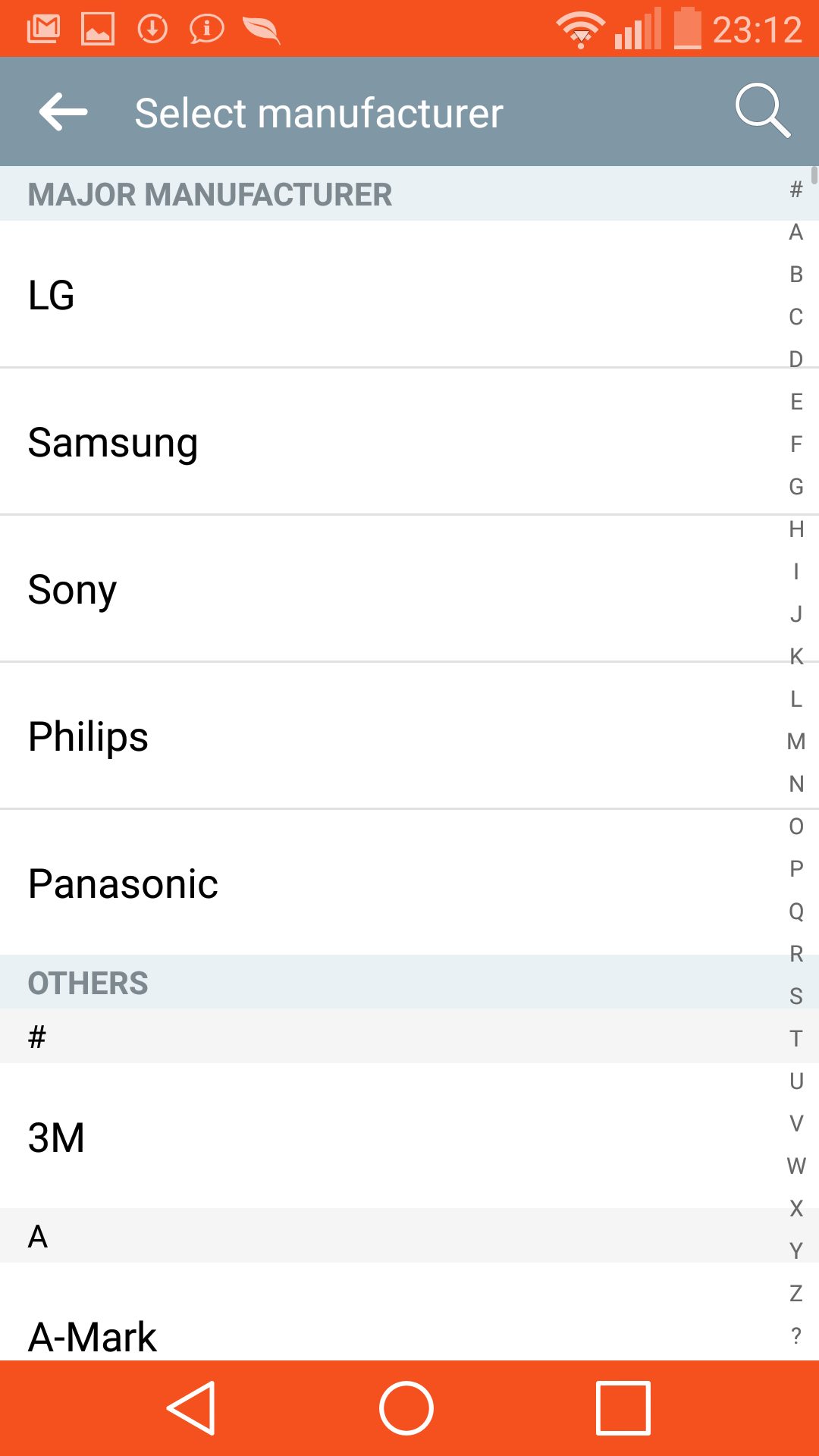Screen dimensions: 819x1456
Task: Select LG as manufacturer
Action: tap(409, 294)
